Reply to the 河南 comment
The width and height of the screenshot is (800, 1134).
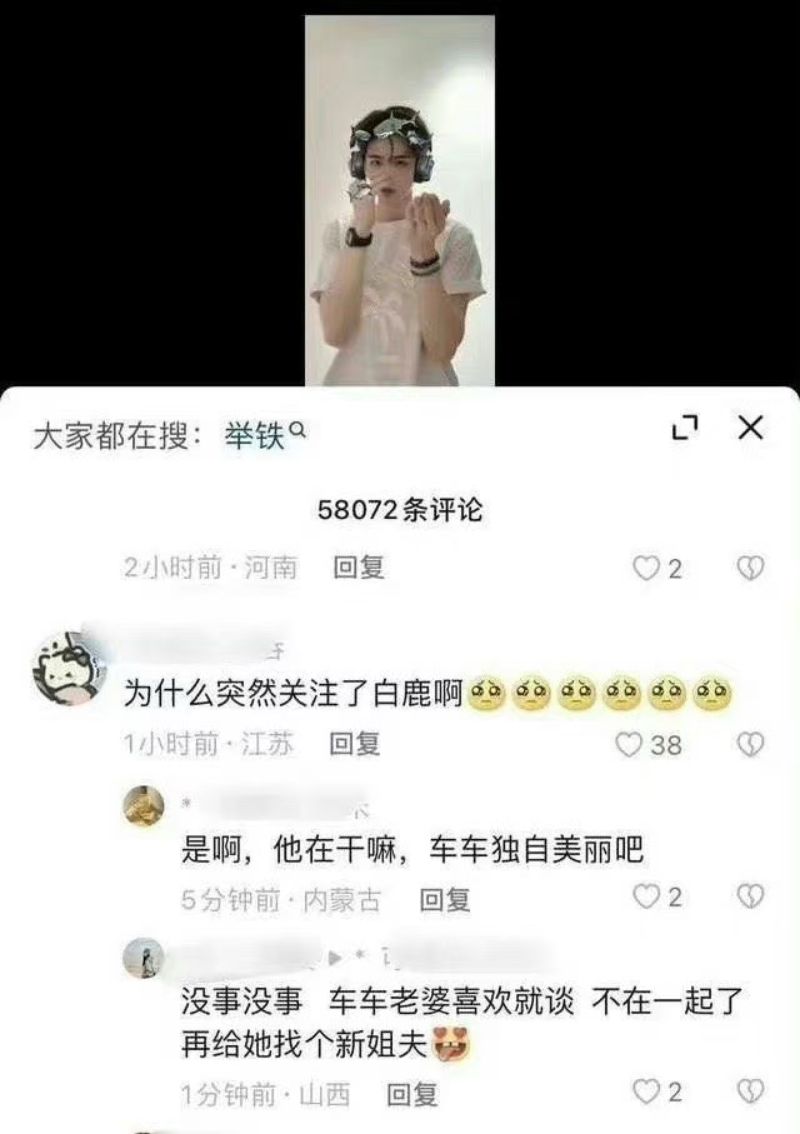point(358,568)
